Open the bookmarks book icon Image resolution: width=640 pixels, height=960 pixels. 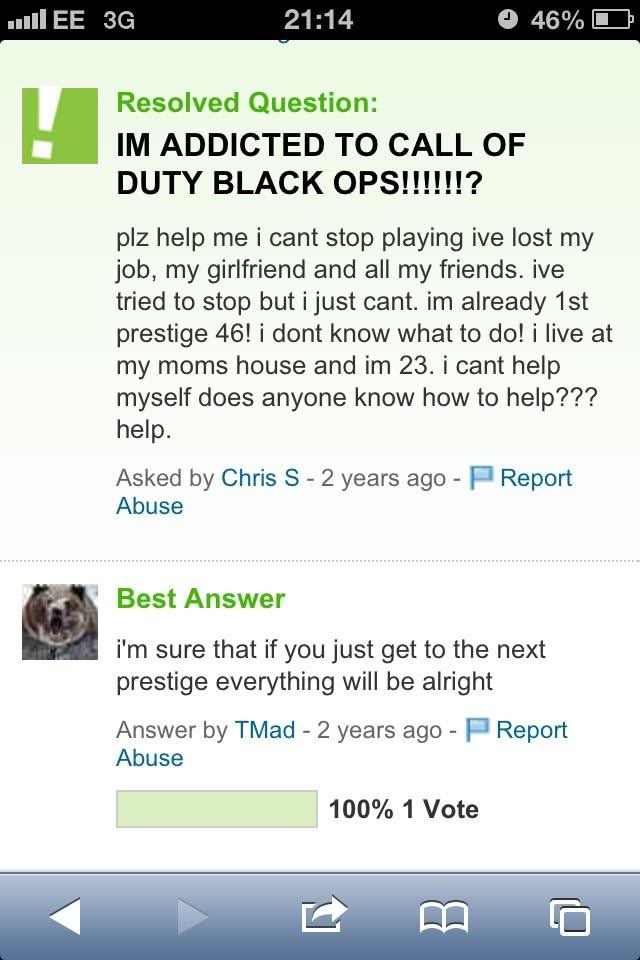[x=444, y=914]
